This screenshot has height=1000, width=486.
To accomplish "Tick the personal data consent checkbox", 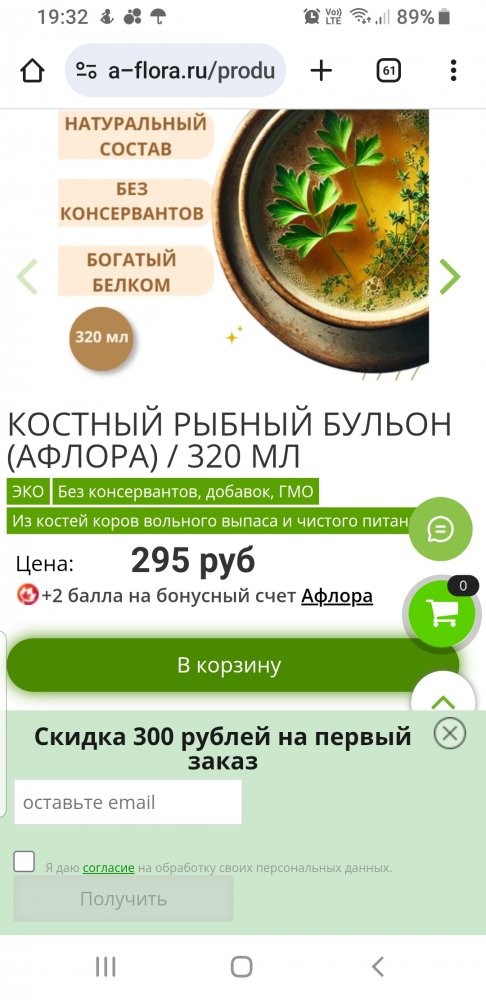I will (24, 862).
